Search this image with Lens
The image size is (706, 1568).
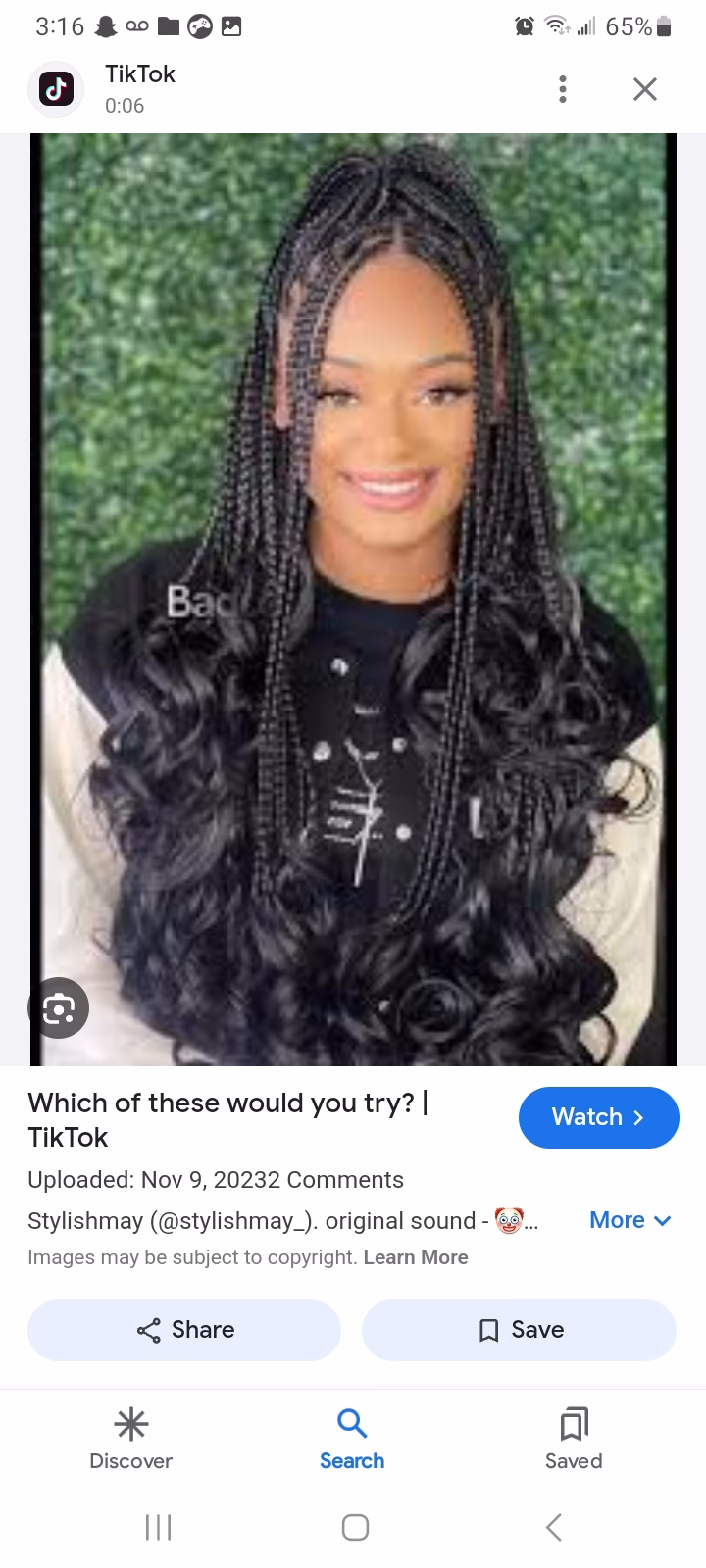pos(59,1007)
